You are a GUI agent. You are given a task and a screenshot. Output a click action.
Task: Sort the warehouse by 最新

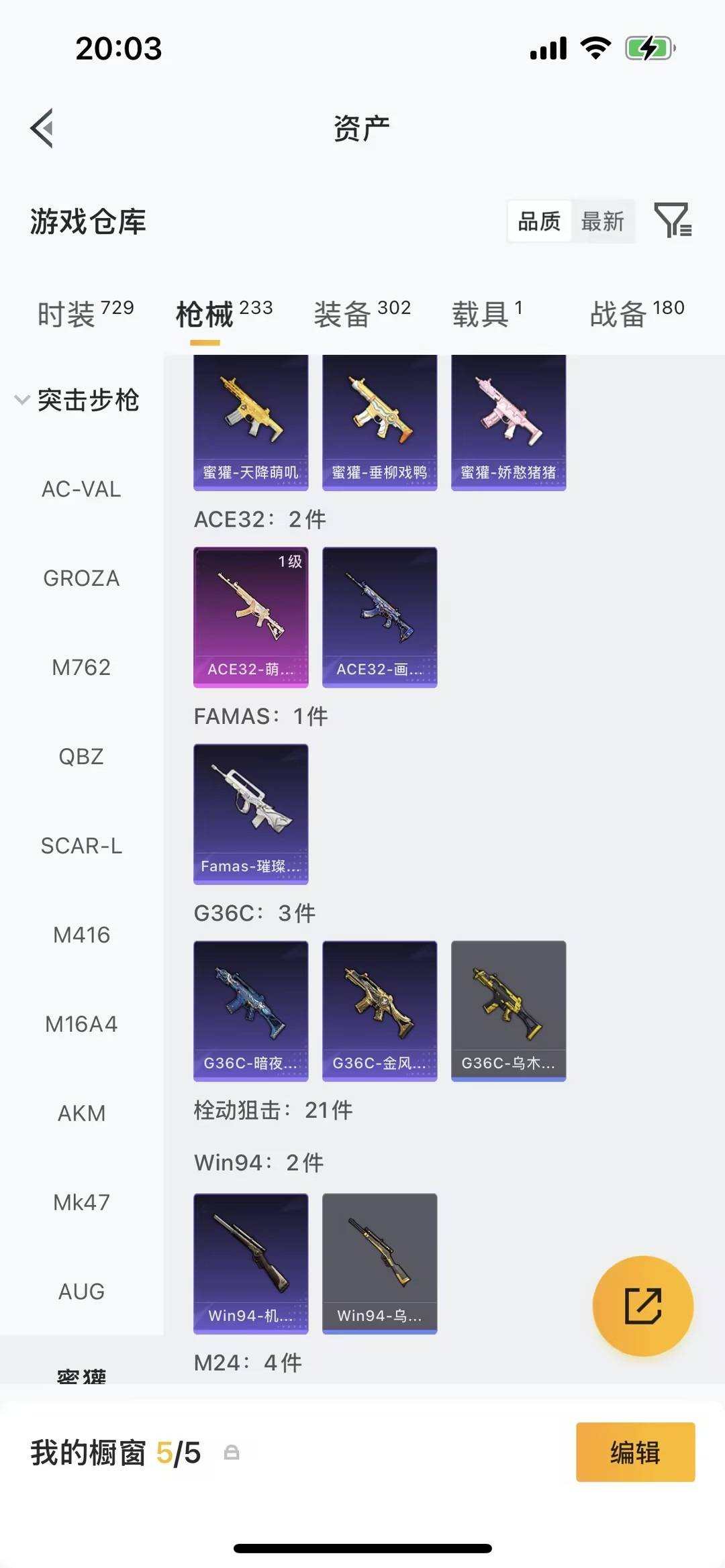(x=602, y=221)
